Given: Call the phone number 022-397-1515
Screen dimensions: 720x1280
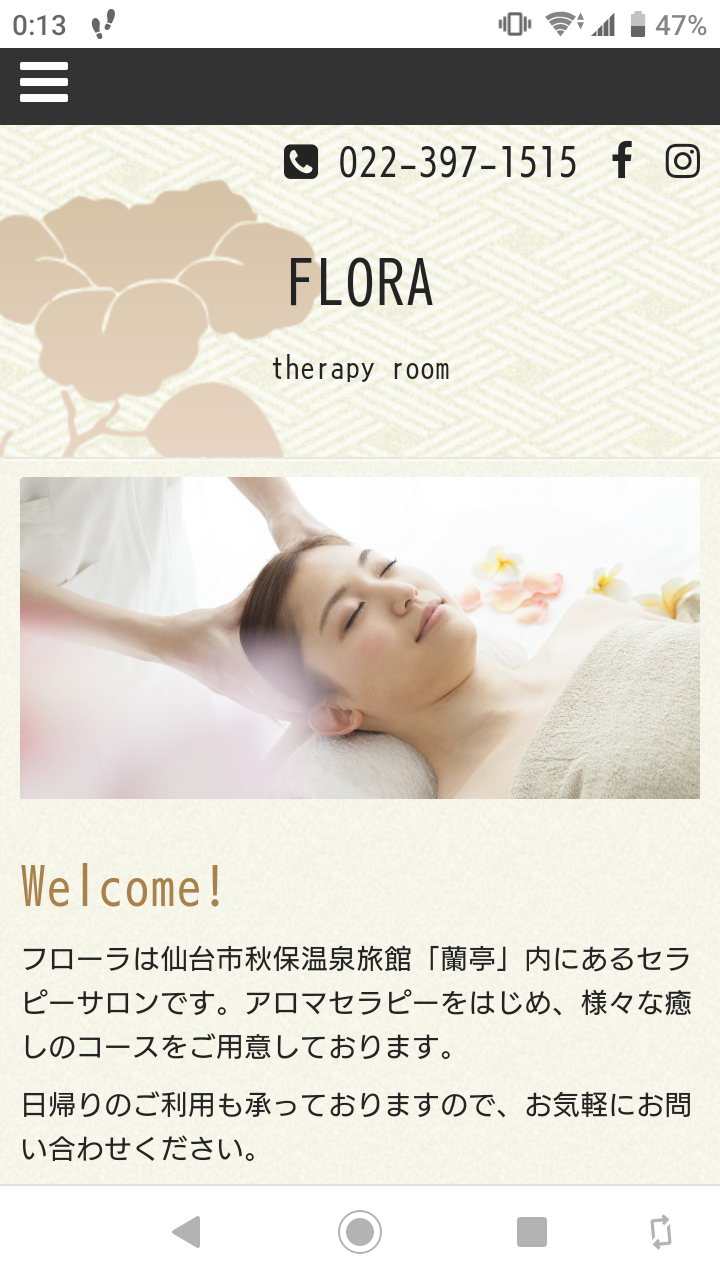Looking at the screenshot, I should pos(431,162).
